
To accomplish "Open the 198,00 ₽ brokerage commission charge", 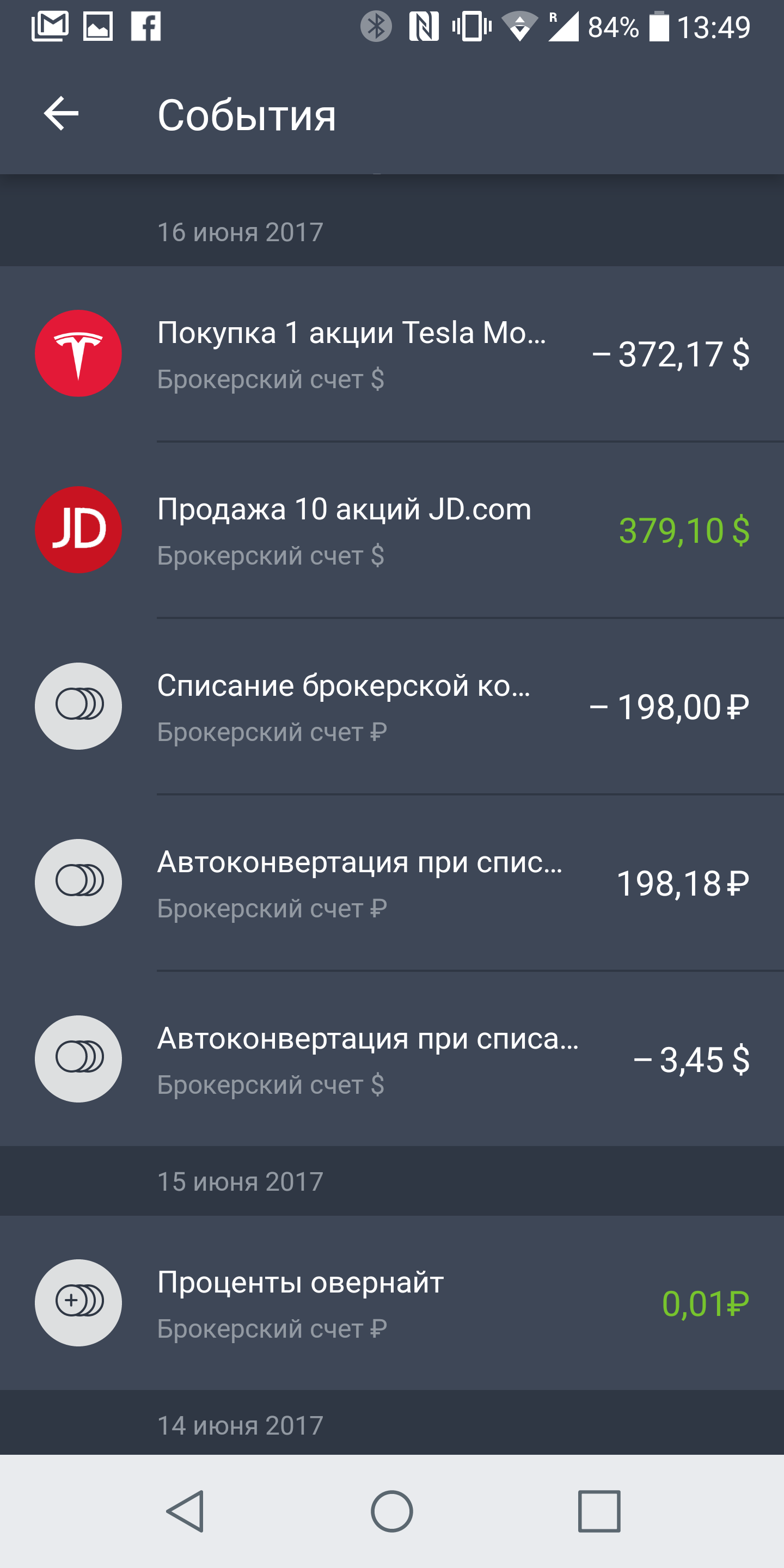I will [392, 707].
